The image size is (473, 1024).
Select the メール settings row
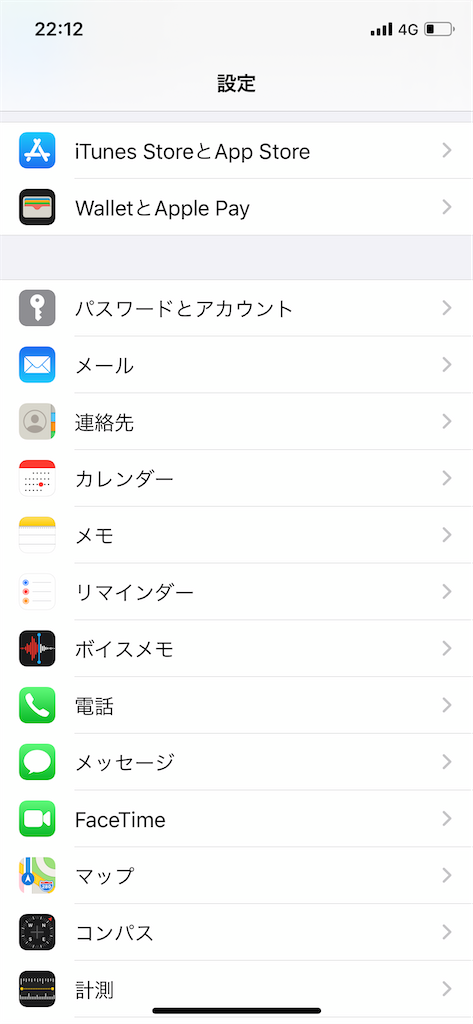click(236, 364)
